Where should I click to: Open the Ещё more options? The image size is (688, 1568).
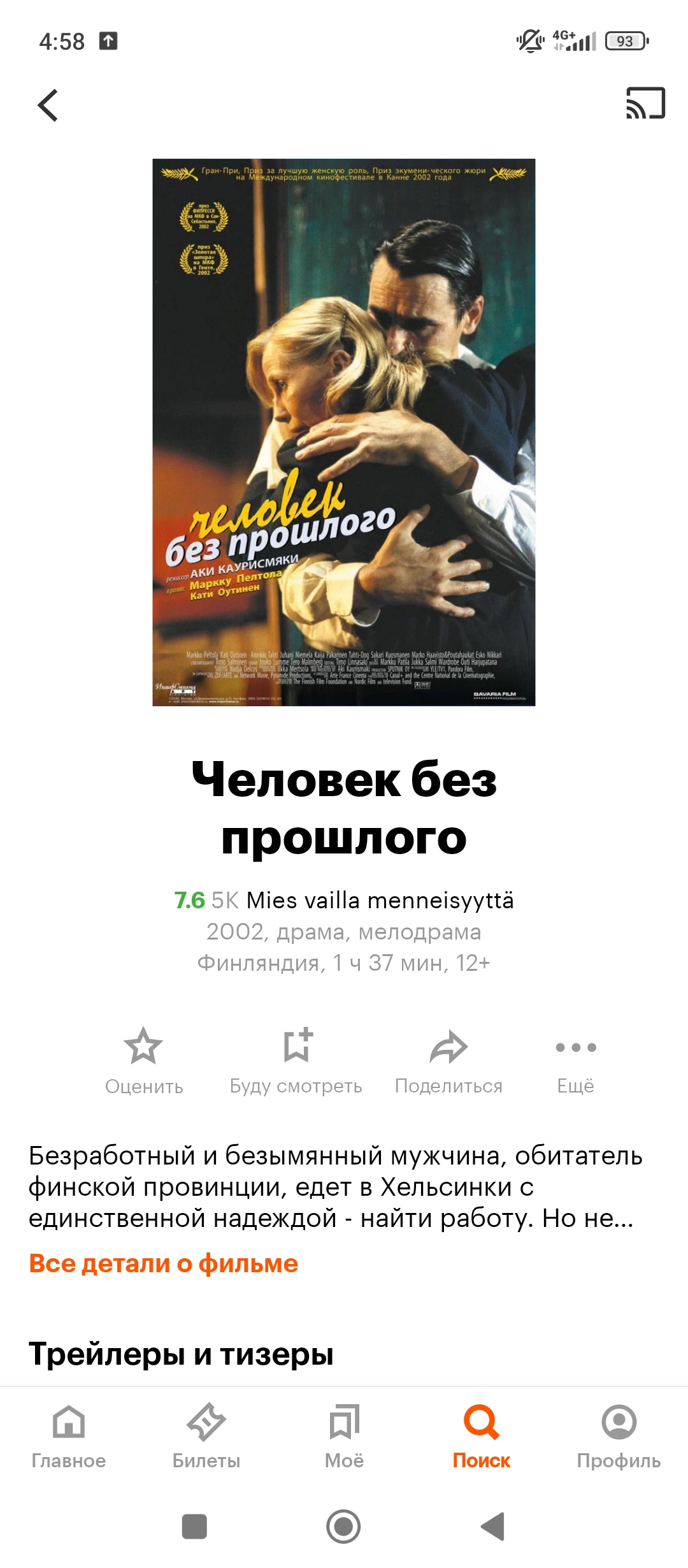click(x=576, y=1061)
